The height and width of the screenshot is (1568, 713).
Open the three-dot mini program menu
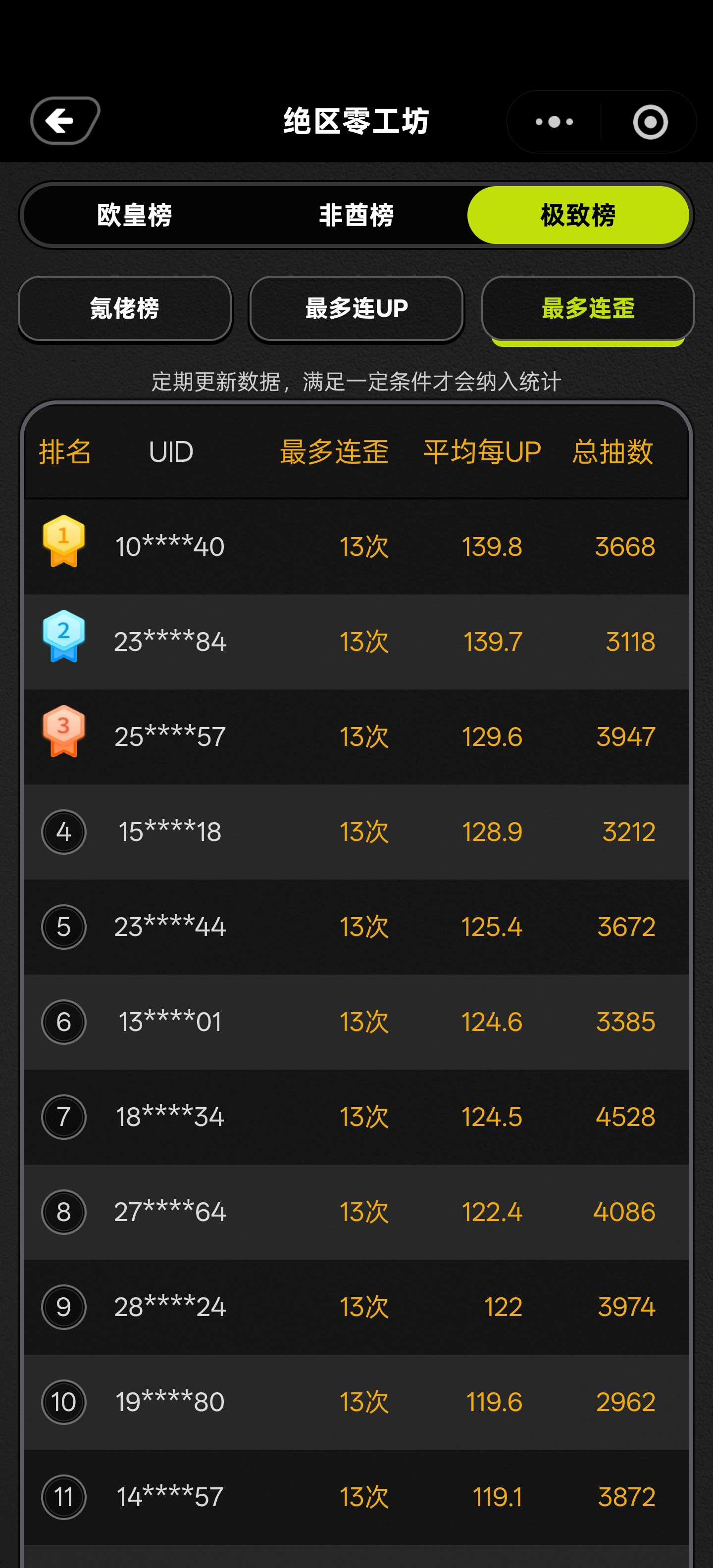(554, 122)
